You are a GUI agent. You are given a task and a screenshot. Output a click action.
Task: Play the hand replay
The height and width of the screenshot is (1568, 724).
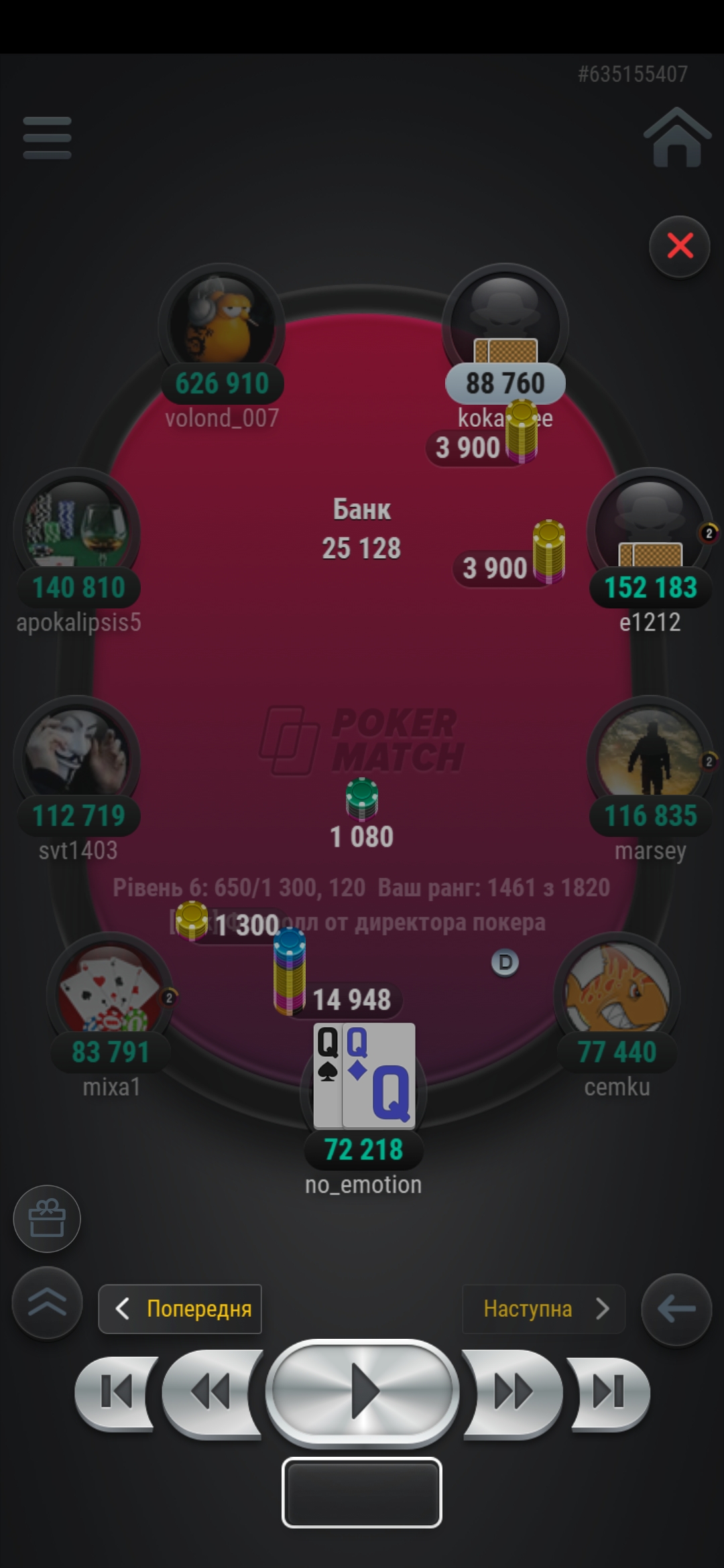(x=362, y=1392)
